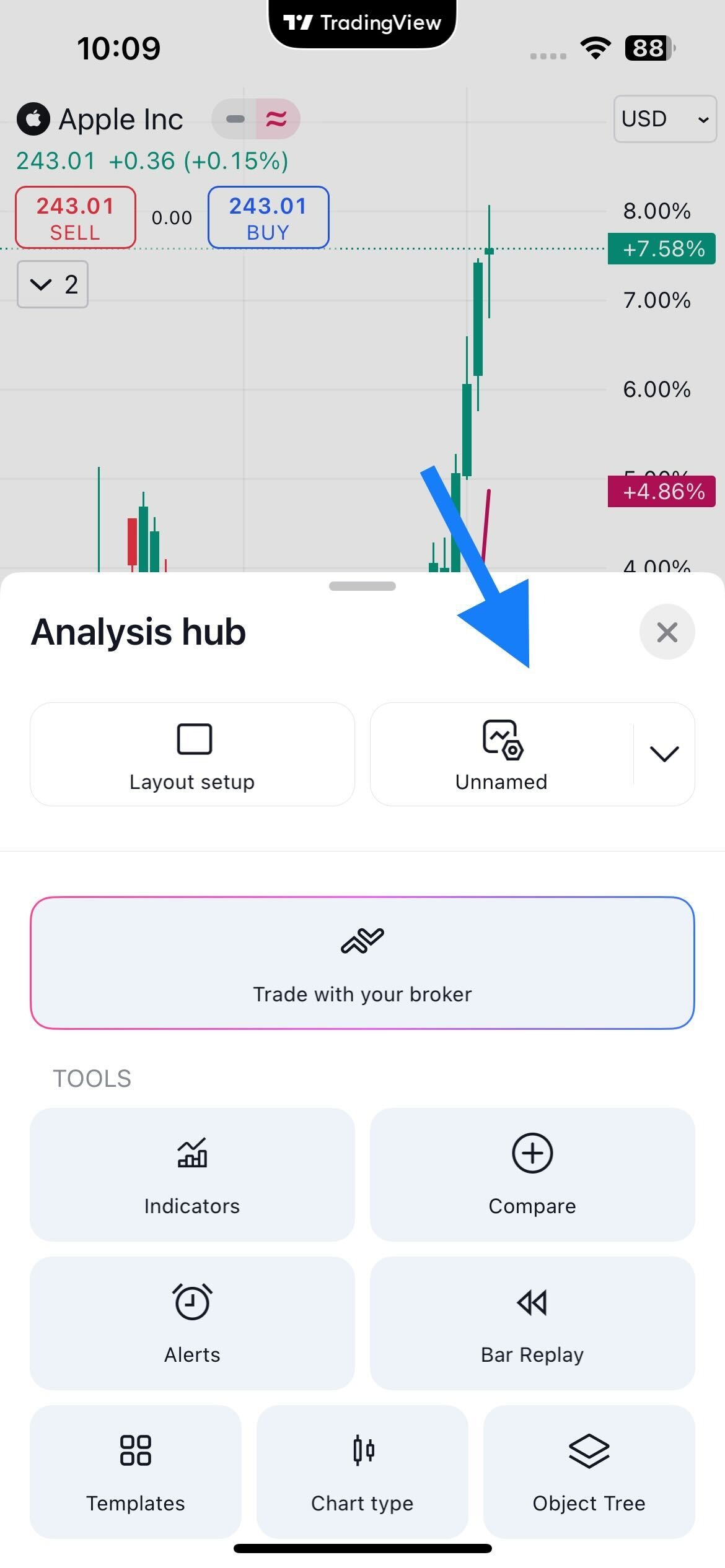Expand the collapsed indicators legend showing 2

(53, 284)
